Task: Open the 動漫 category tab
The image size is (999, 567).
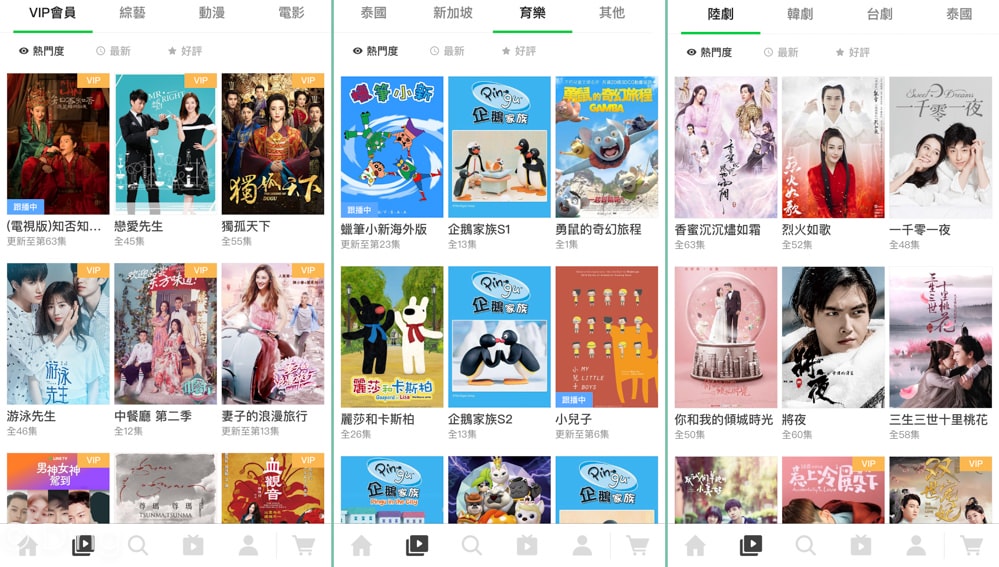Action: [x=212, y=13]
